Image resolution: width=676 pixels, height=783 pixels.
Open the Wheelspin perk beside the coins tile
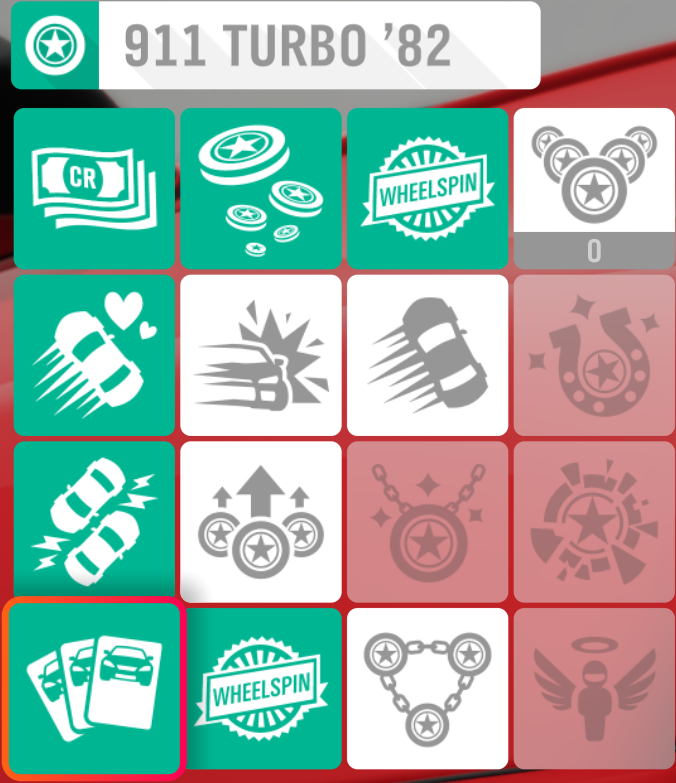pos(427,188)
